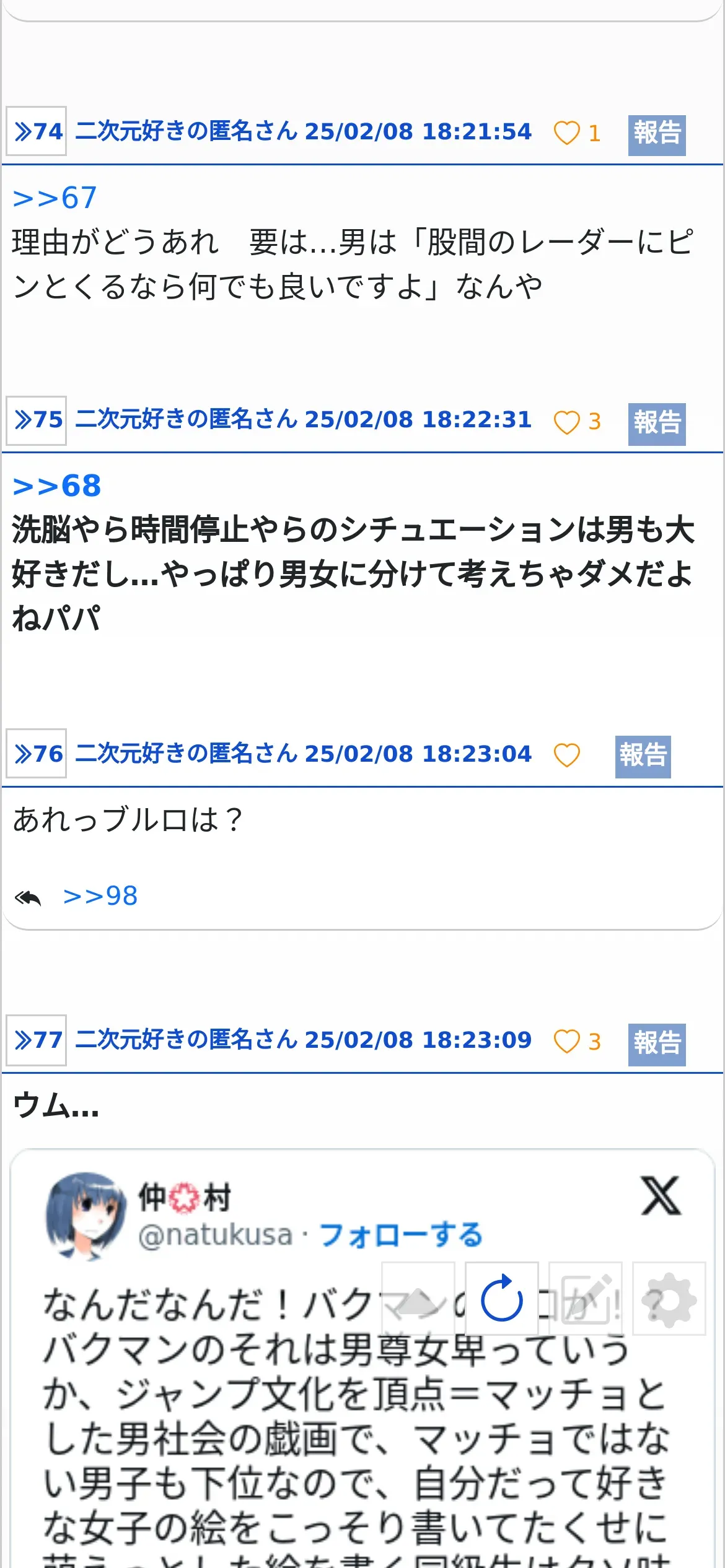Open the tweet on X logo
Image resolution: width=725 pixels, height=1568 pixels.
(661, 1196)
